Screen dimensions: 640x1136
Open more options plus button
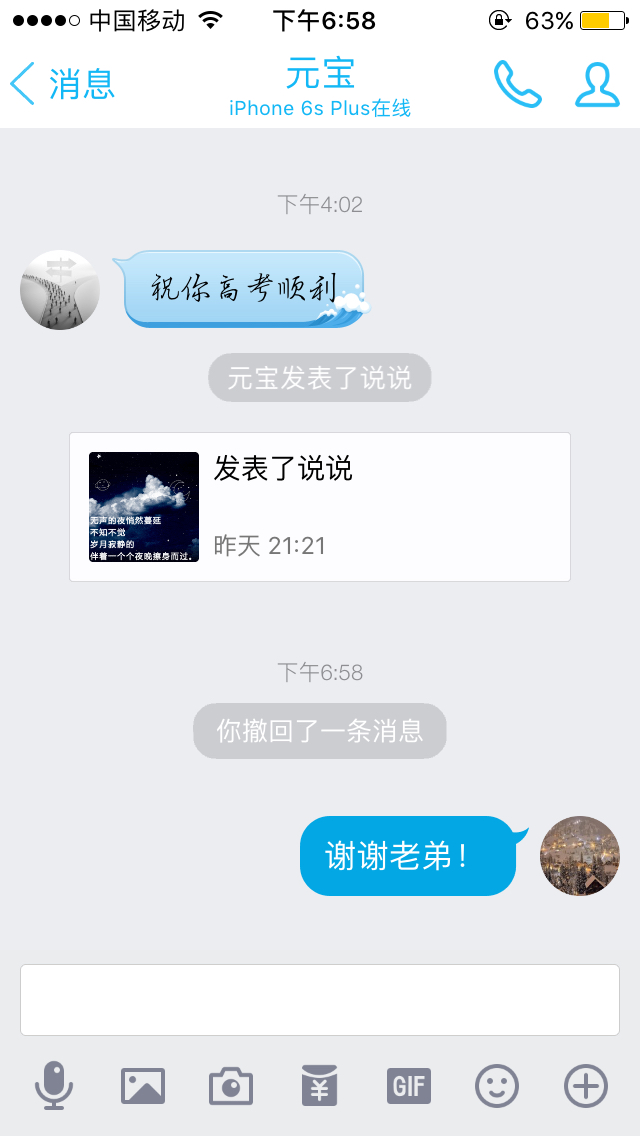coord(586,1086)
